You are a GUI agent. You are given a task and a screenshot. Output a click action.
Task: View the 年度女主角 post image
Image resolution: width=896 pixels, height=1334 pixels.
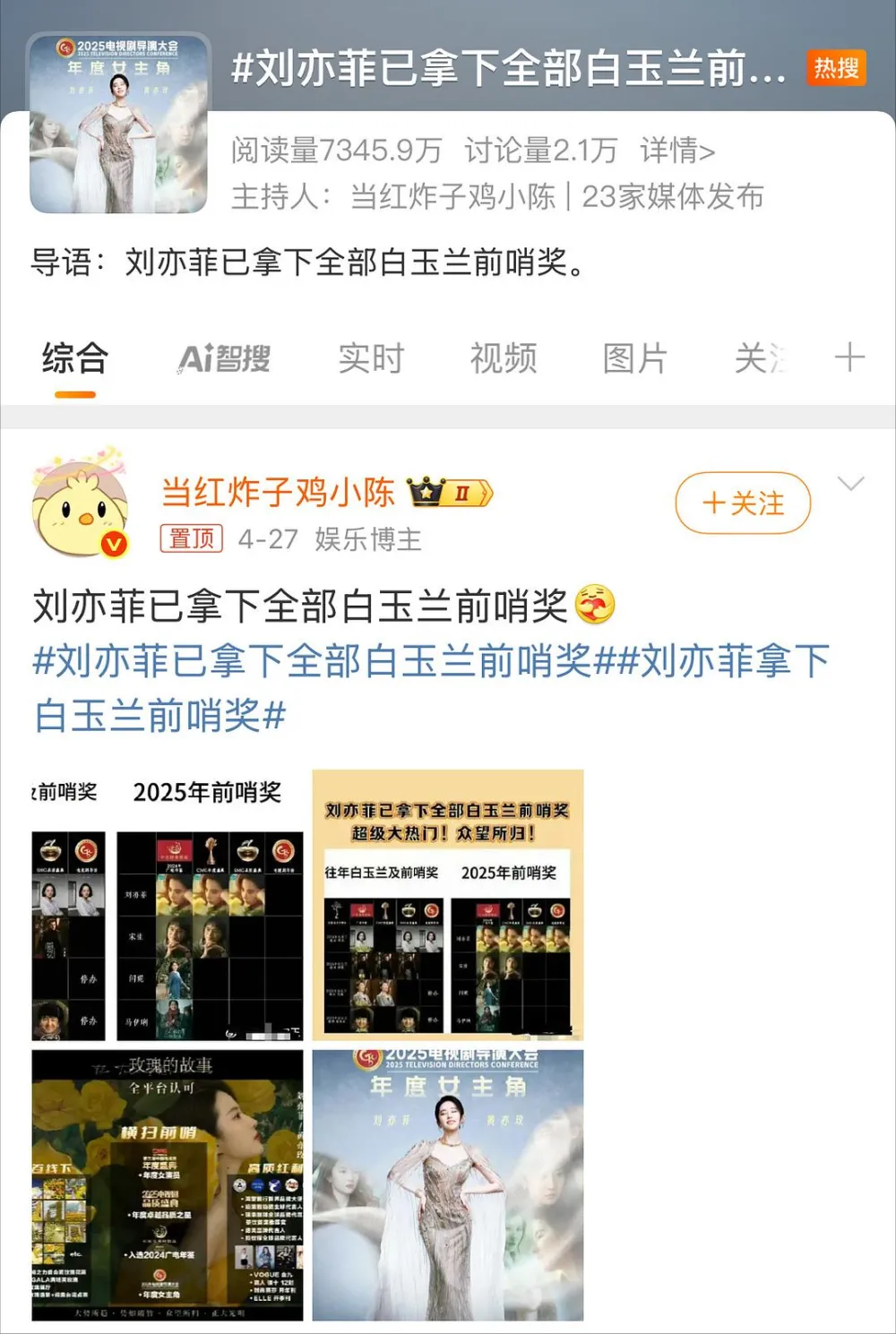point(448,1184)
